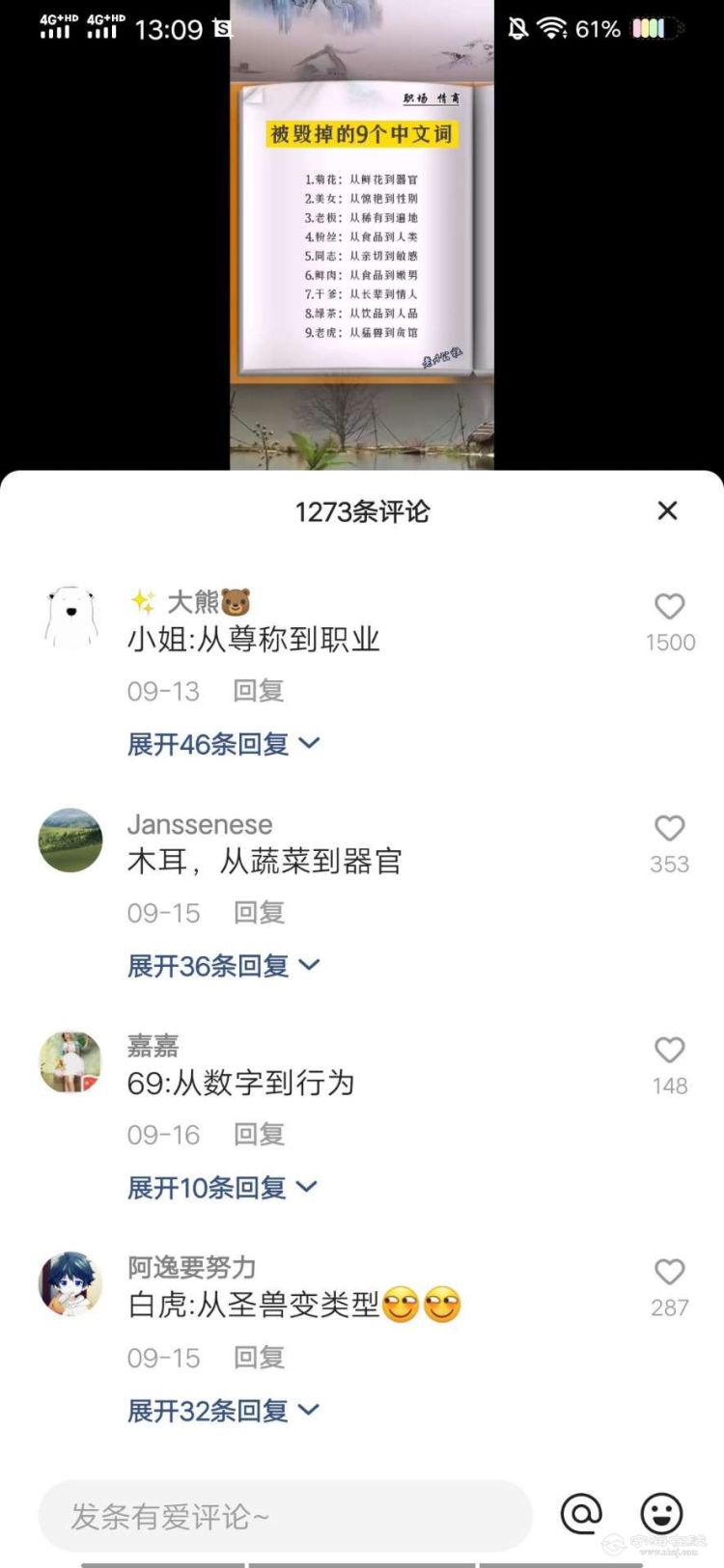Expand 32 replies under 阿逸要努力's comment

[x=223, y=1411]
